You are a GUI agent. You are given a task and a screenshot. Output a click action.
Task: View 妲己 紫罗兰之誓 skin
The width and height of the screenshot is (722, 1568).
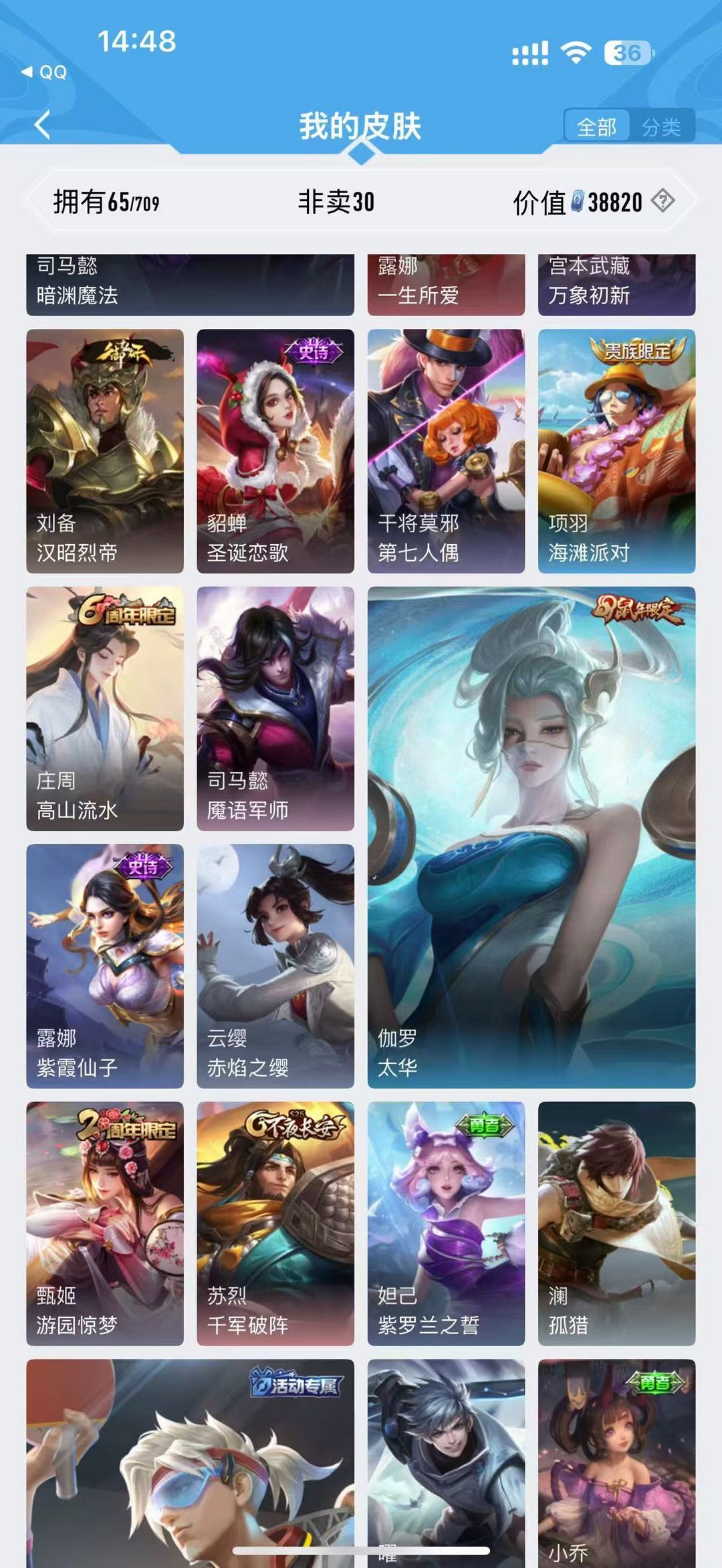(446, 1224)
